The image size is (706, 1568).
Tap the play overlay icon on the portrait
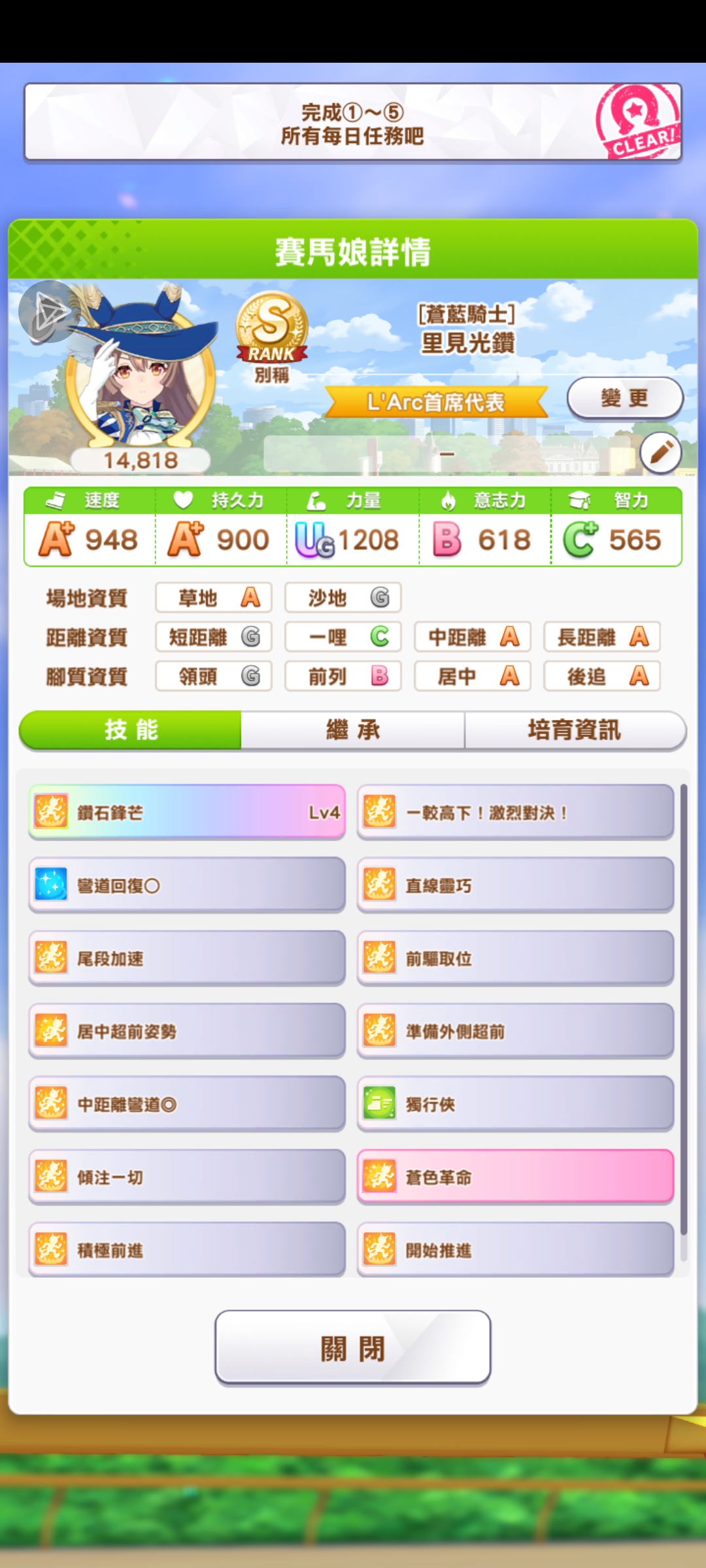(47, 312)
